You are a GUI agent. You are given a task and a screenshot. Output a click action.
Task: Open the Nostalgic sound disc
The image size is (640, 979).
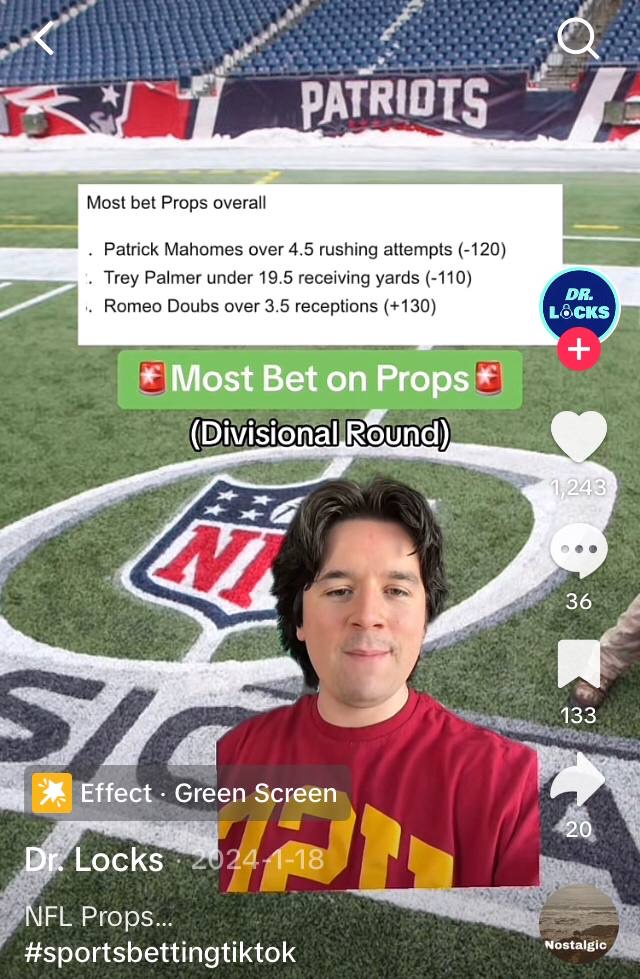tap(578, 923)
